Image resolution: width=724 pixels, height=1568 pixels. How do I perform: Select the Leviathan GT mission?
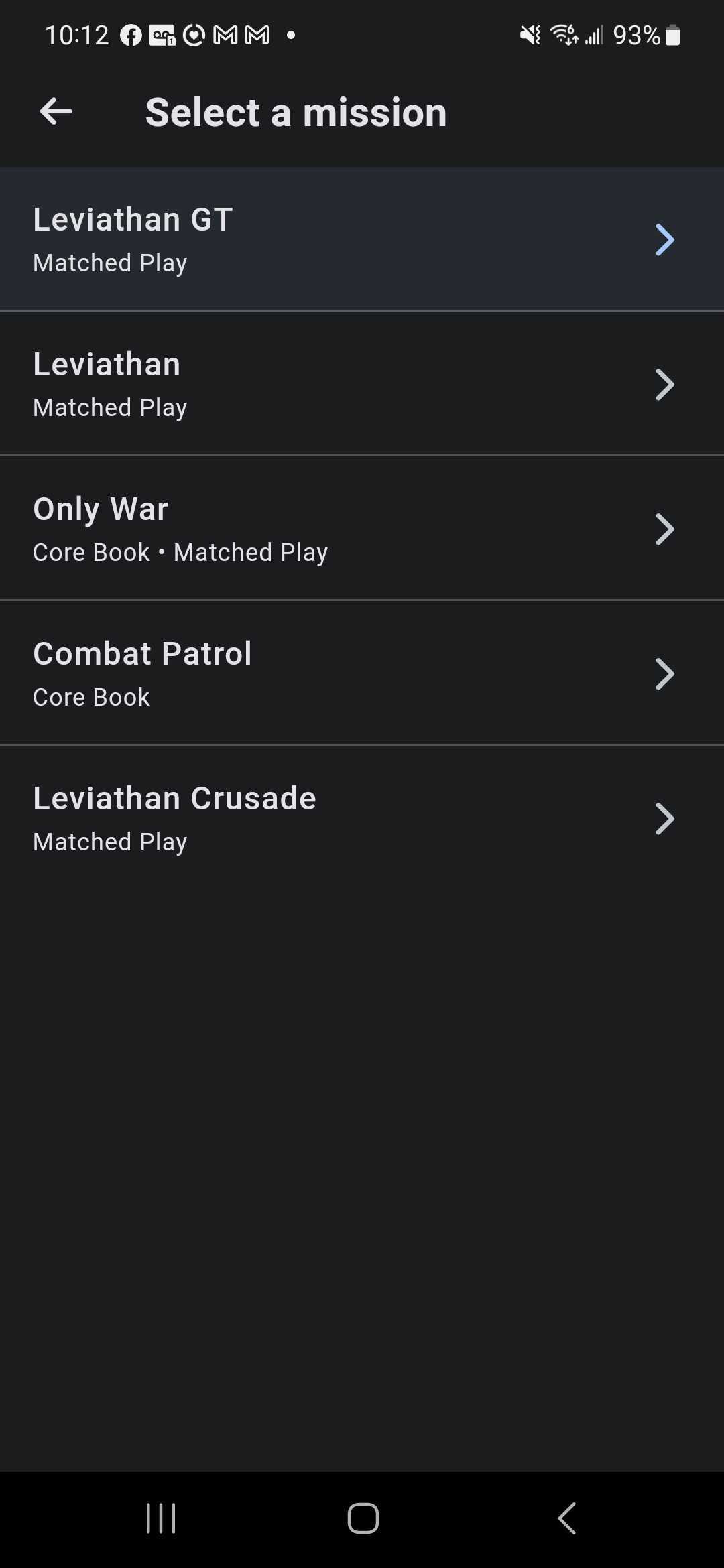click(362, 239)
